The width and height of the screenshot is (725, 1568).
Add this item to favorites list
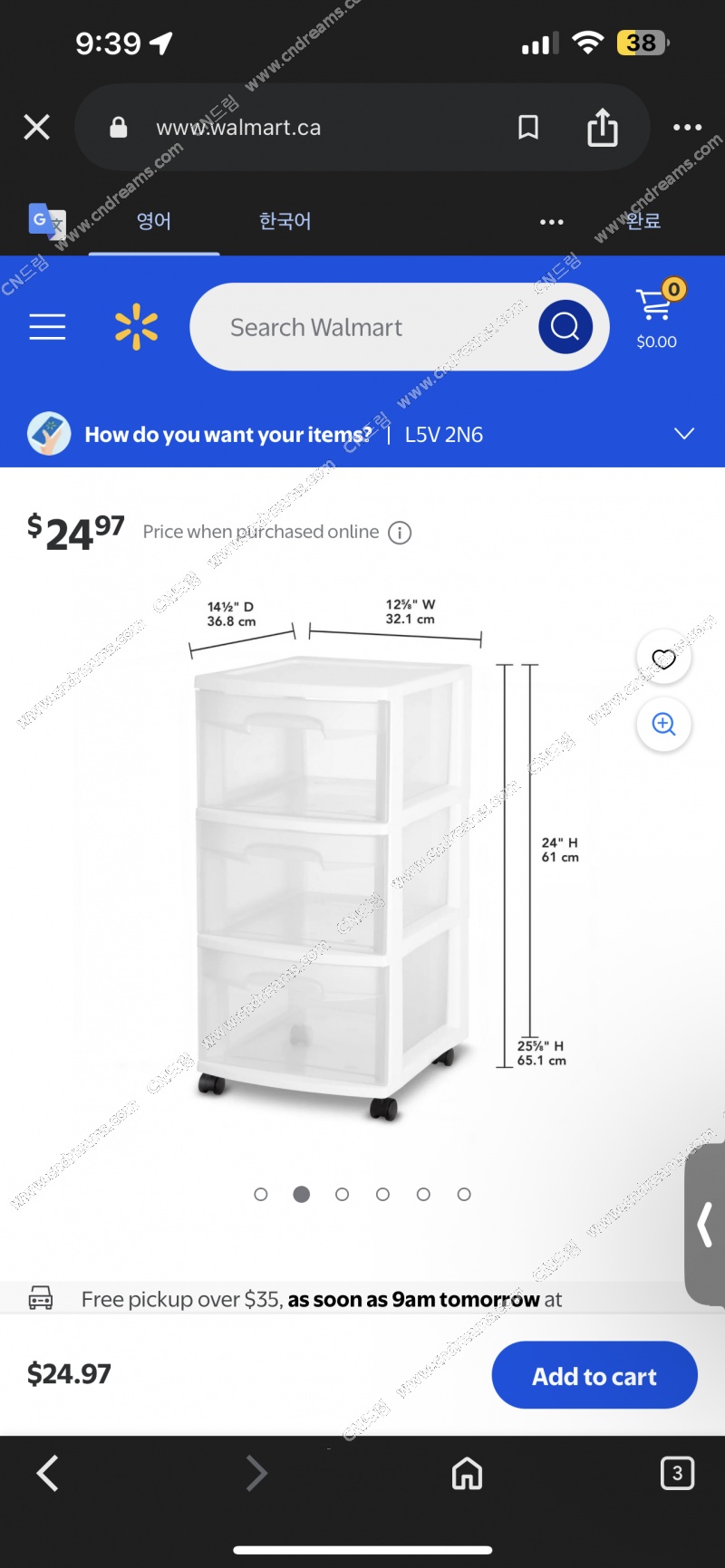click(663, 659)
